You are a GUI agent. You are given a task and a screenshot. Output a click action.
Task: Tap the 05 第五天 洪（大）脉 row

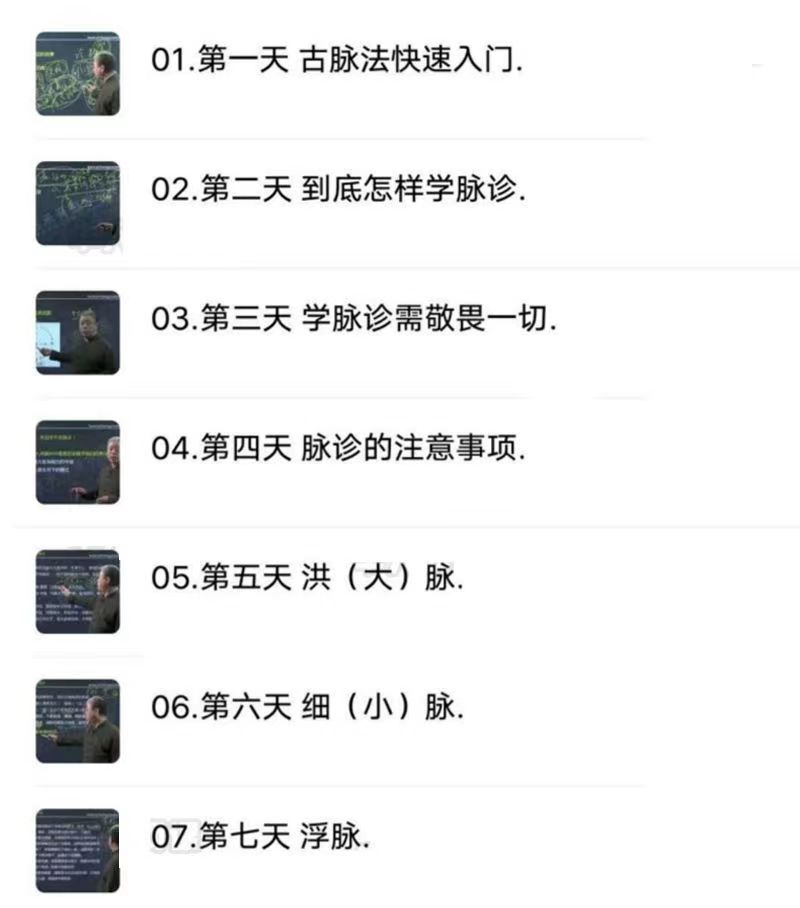[x=306, y=578]
